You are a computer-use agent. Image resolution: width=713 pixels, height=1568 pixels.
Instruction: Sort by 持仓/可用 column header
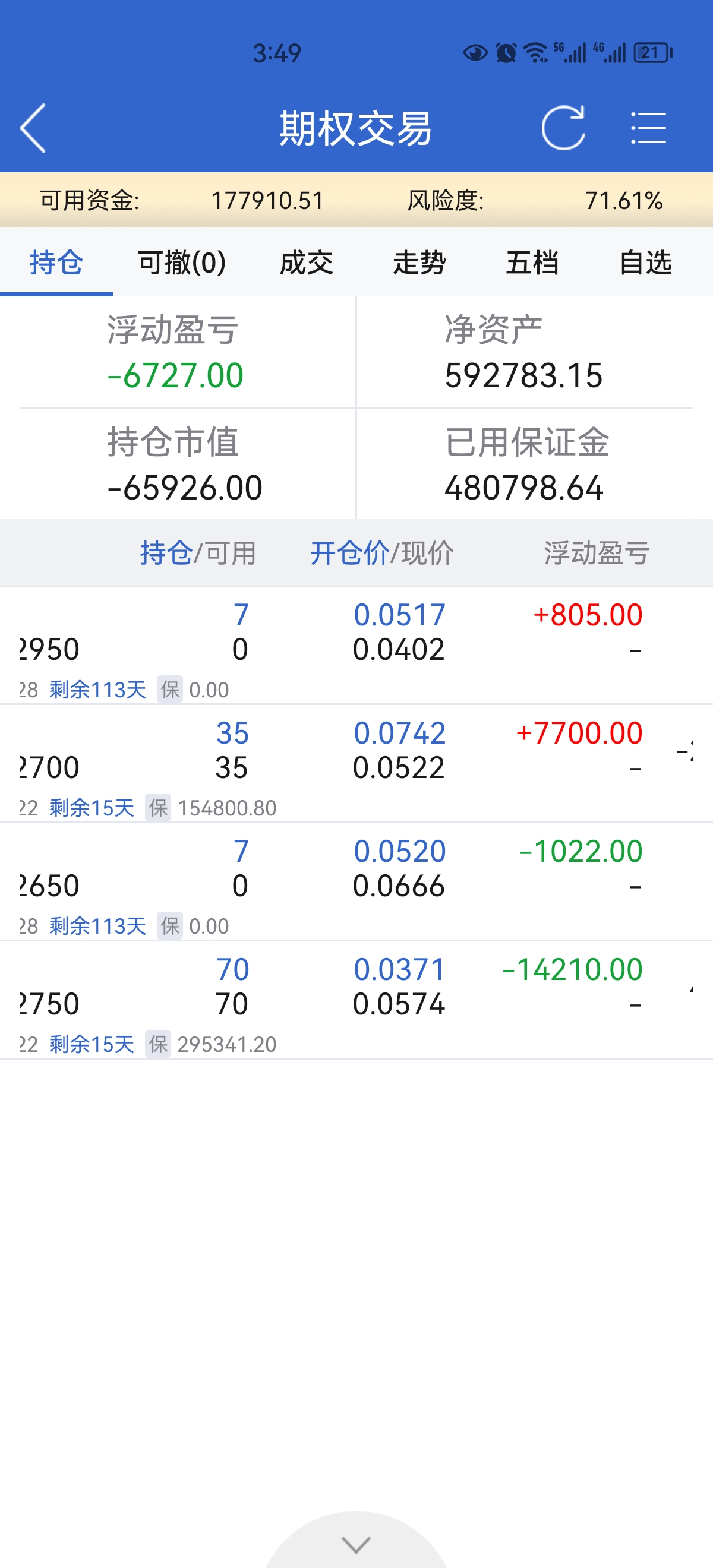pyautogui.click(x=198, y=553)
